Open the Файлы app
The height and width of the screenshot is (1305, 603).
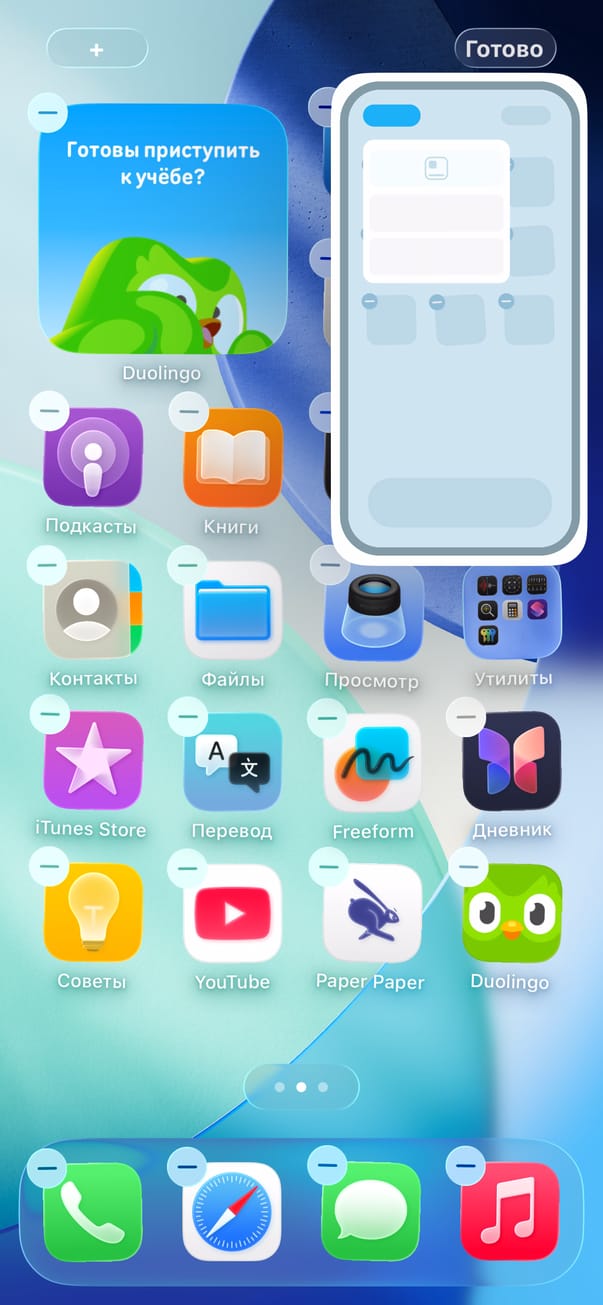pyautogui.click(x=232, y=610)
